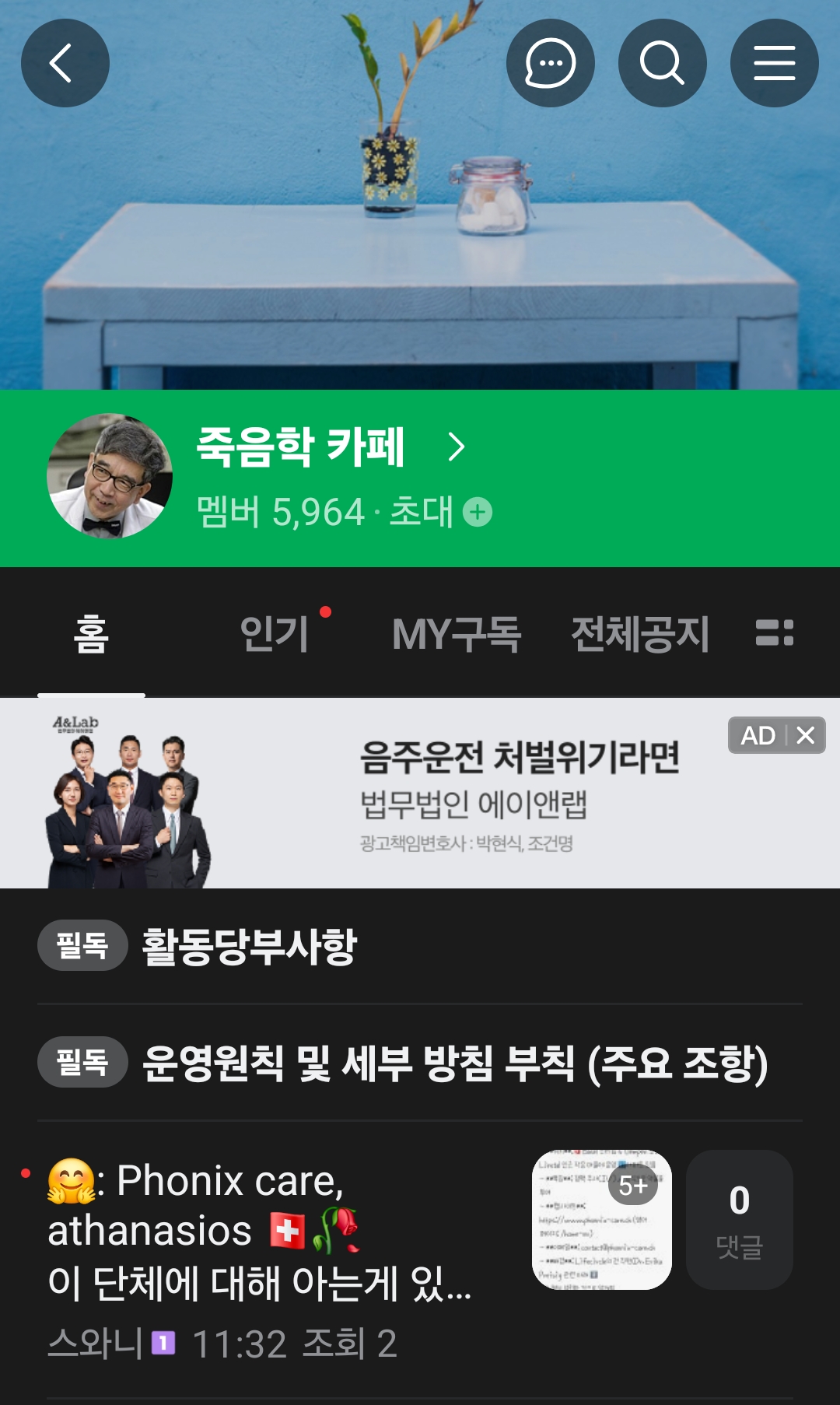Switch to the 인기 tab
The width and height of the screenshot is (840, 1405).
coord(275,633)
